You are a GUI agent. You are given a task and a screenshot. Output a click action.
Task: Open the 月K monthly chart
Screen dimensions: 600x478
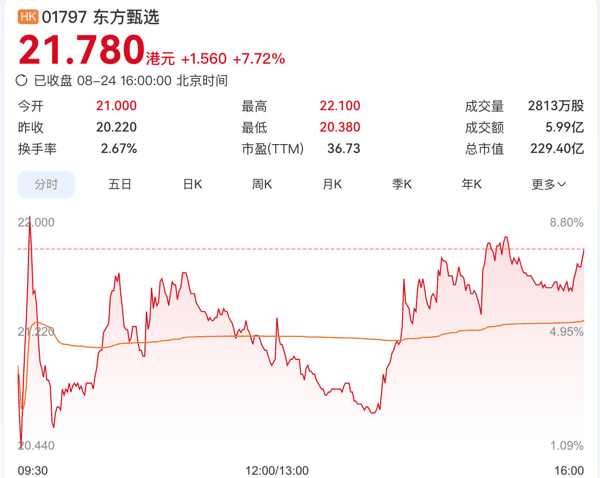(x=332, y=184)
